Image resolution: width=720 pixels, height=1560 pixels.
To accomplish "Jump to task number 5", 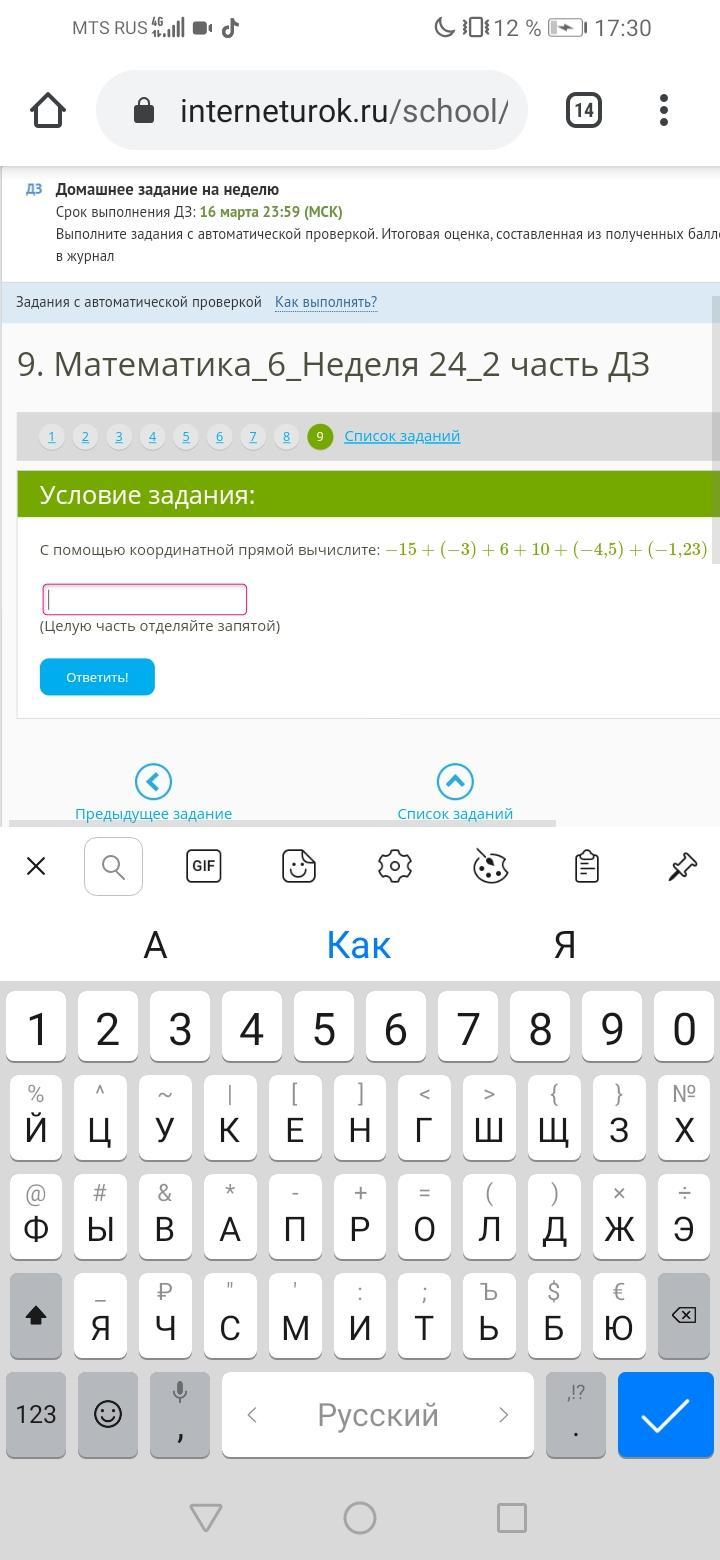I will pyautogui.click(x=186, y=436).
